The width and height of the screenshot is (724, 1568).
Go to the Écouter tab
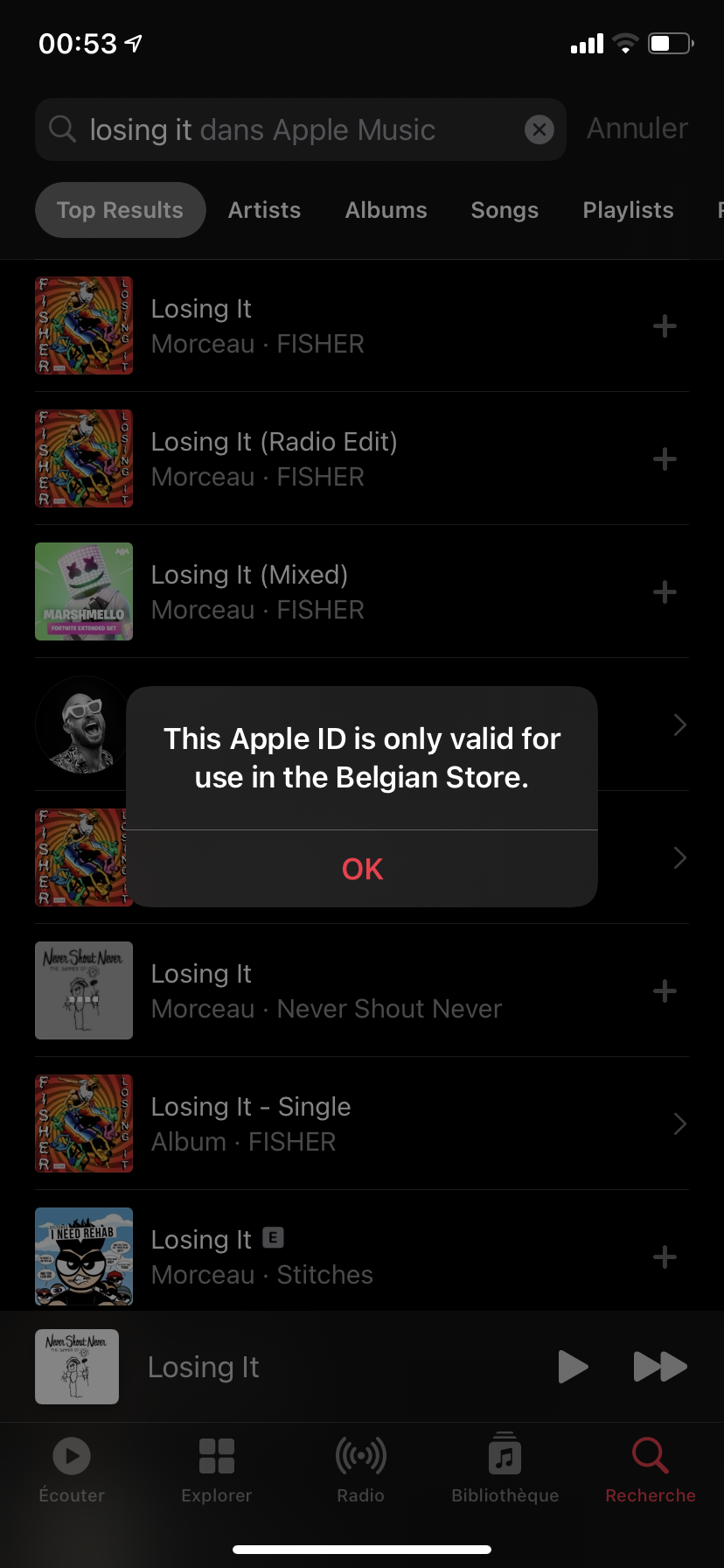(72, 1470)
